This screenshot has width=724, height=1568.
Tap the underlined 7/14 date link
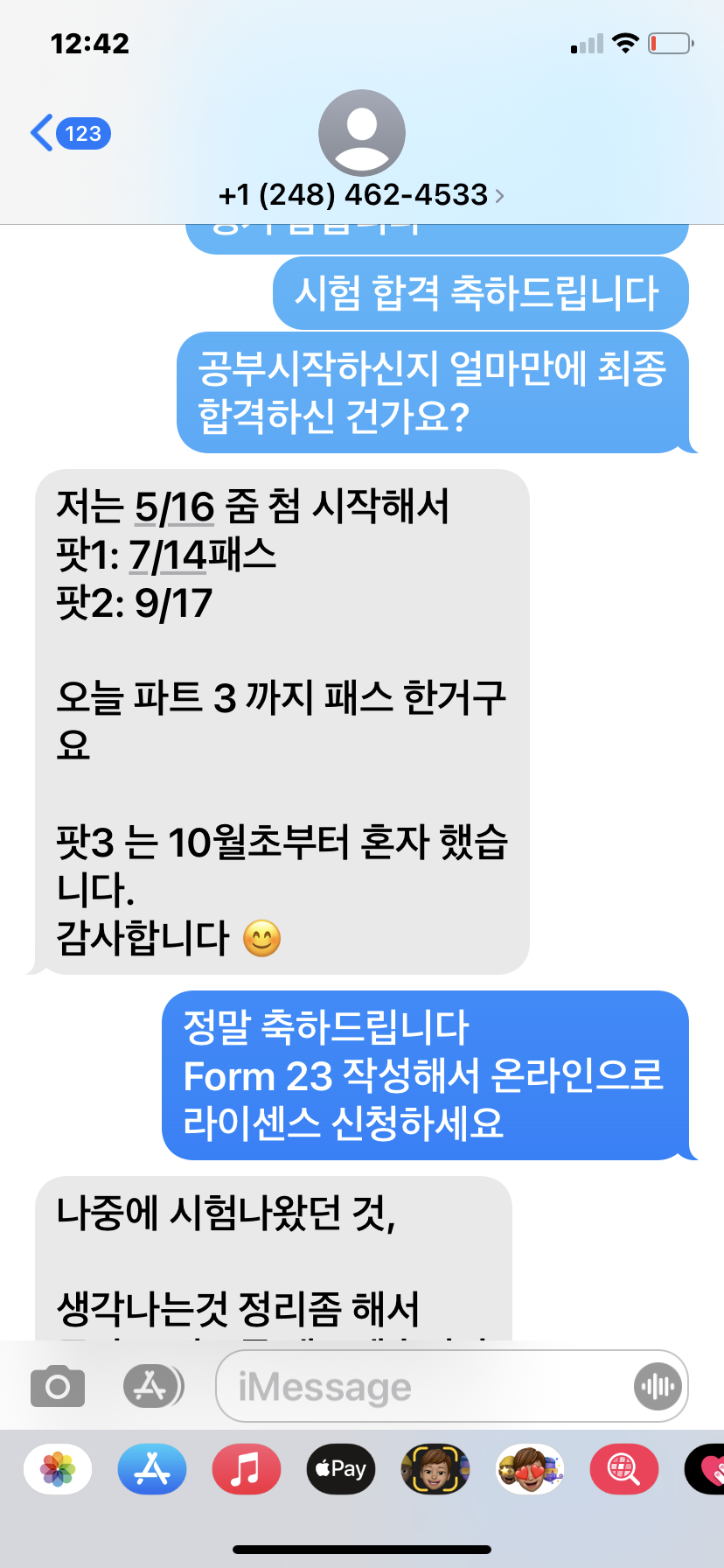click(167, 556)
